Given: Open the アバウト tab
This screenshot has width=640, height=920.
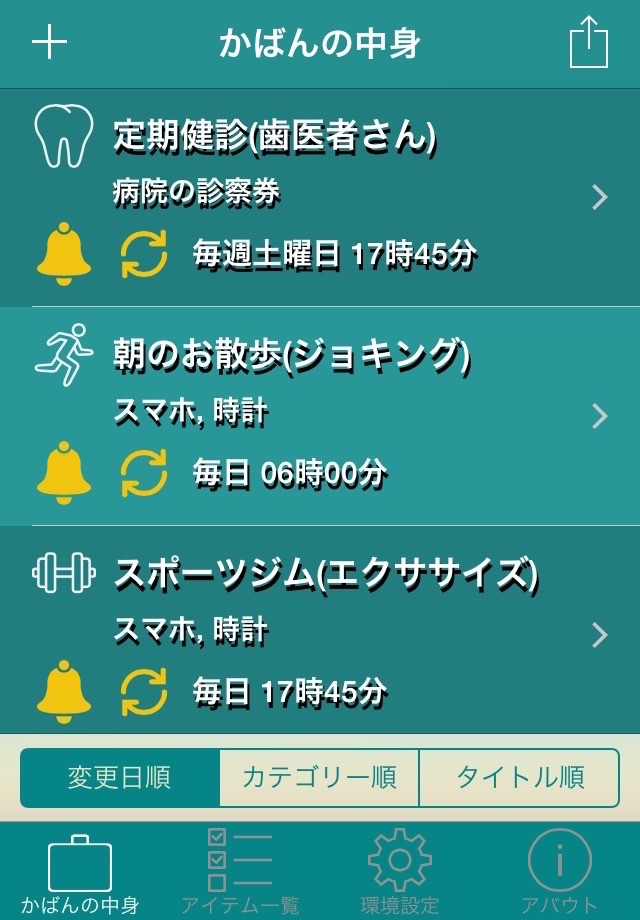Looking at the screenshot, I should 559,873.
